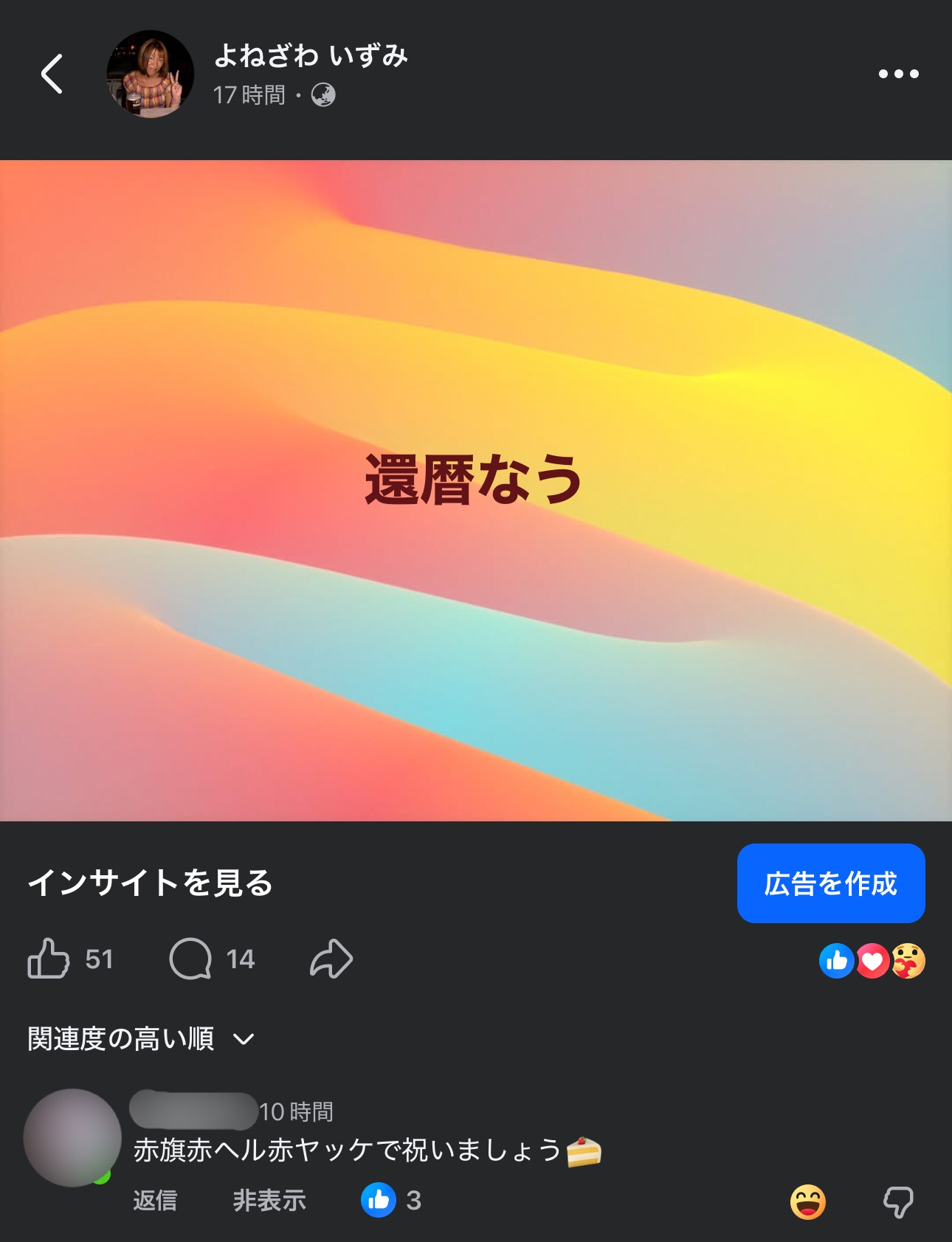Like this post with the thumbs up
The width and height of the screenshot is (952, 1242).
49,959
